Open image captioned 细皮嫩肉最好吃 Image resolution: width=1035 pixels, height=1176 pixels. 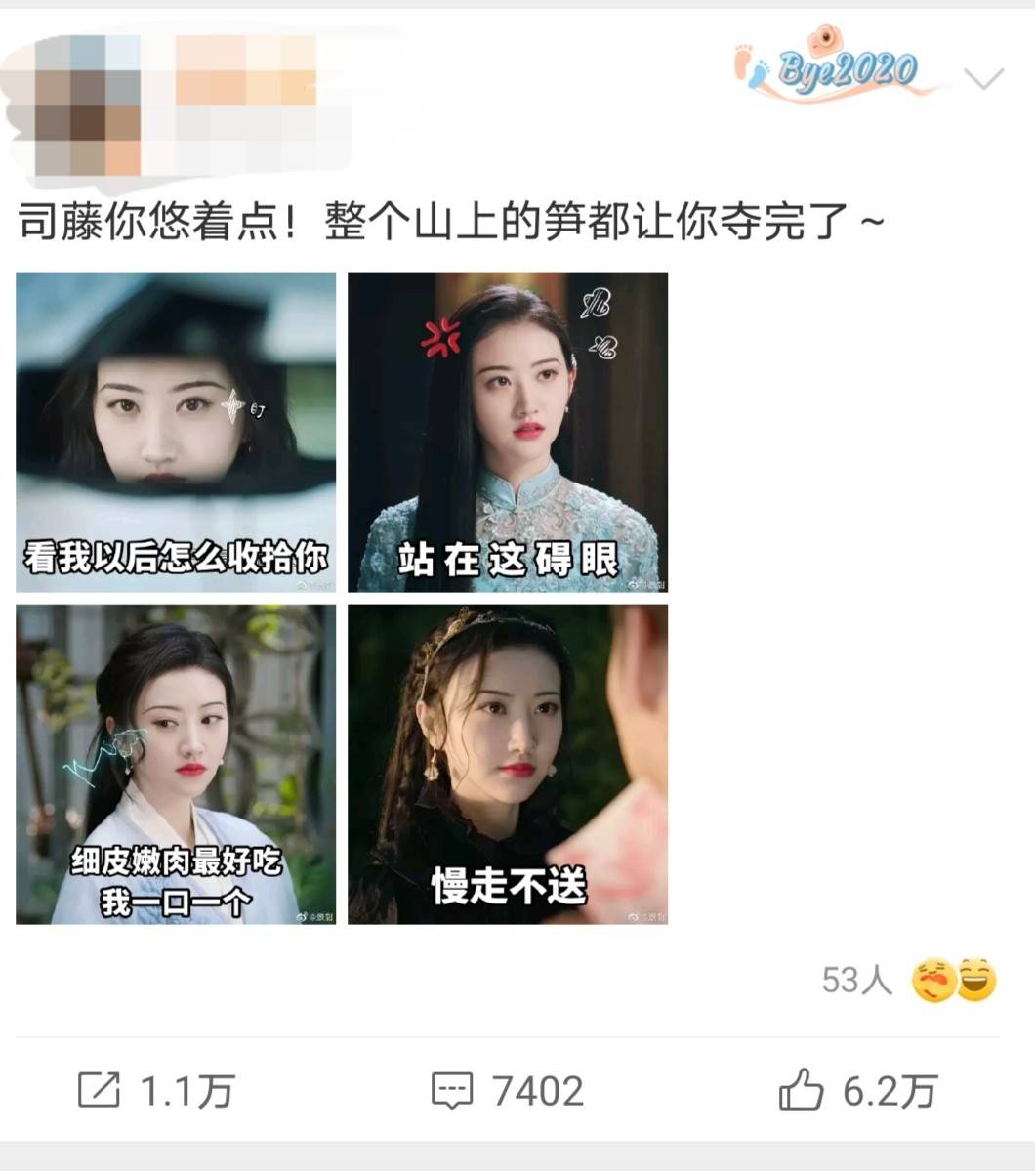(176, 764)
